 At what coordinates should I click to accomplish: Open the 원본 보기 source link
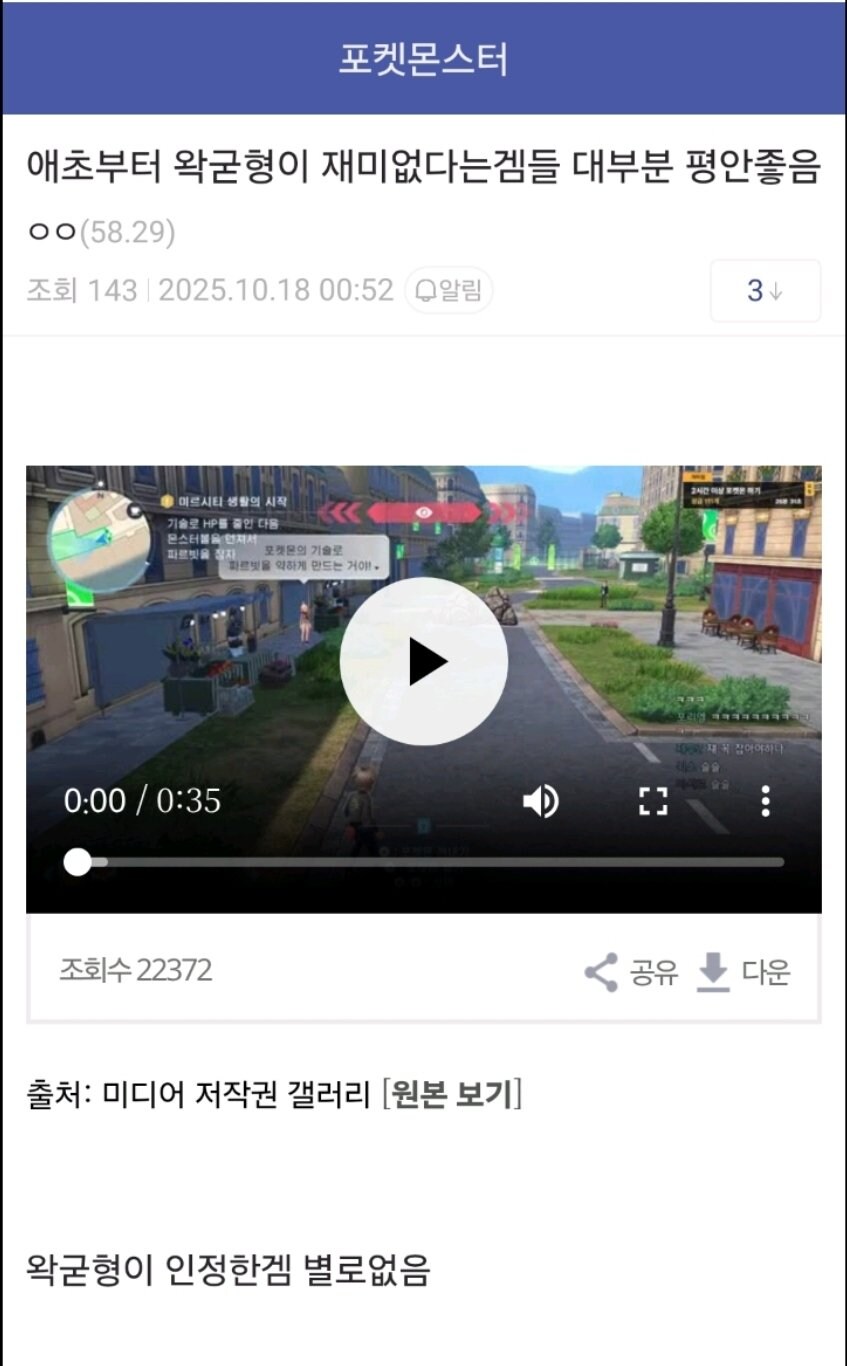tap(452, 1095)
